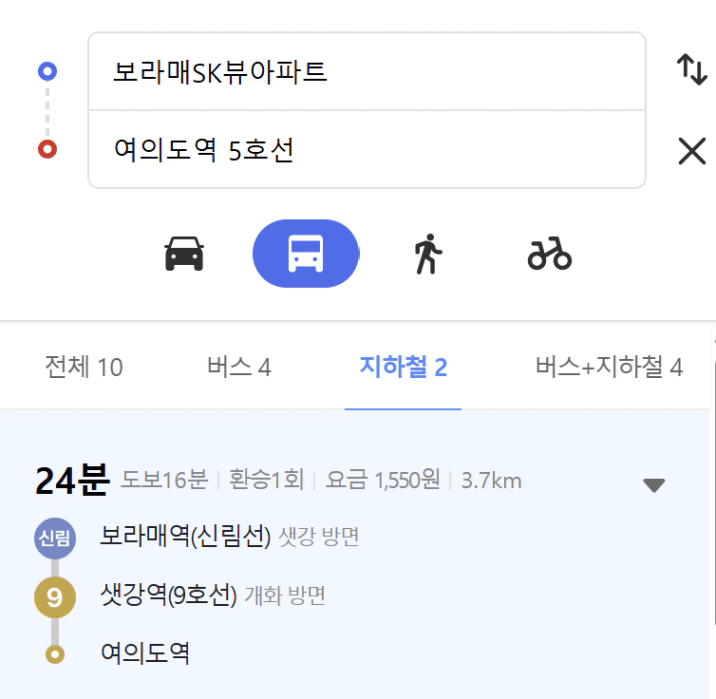Select the public transit mode
This screenshot has width=716, height=699.
pos(306,254)
